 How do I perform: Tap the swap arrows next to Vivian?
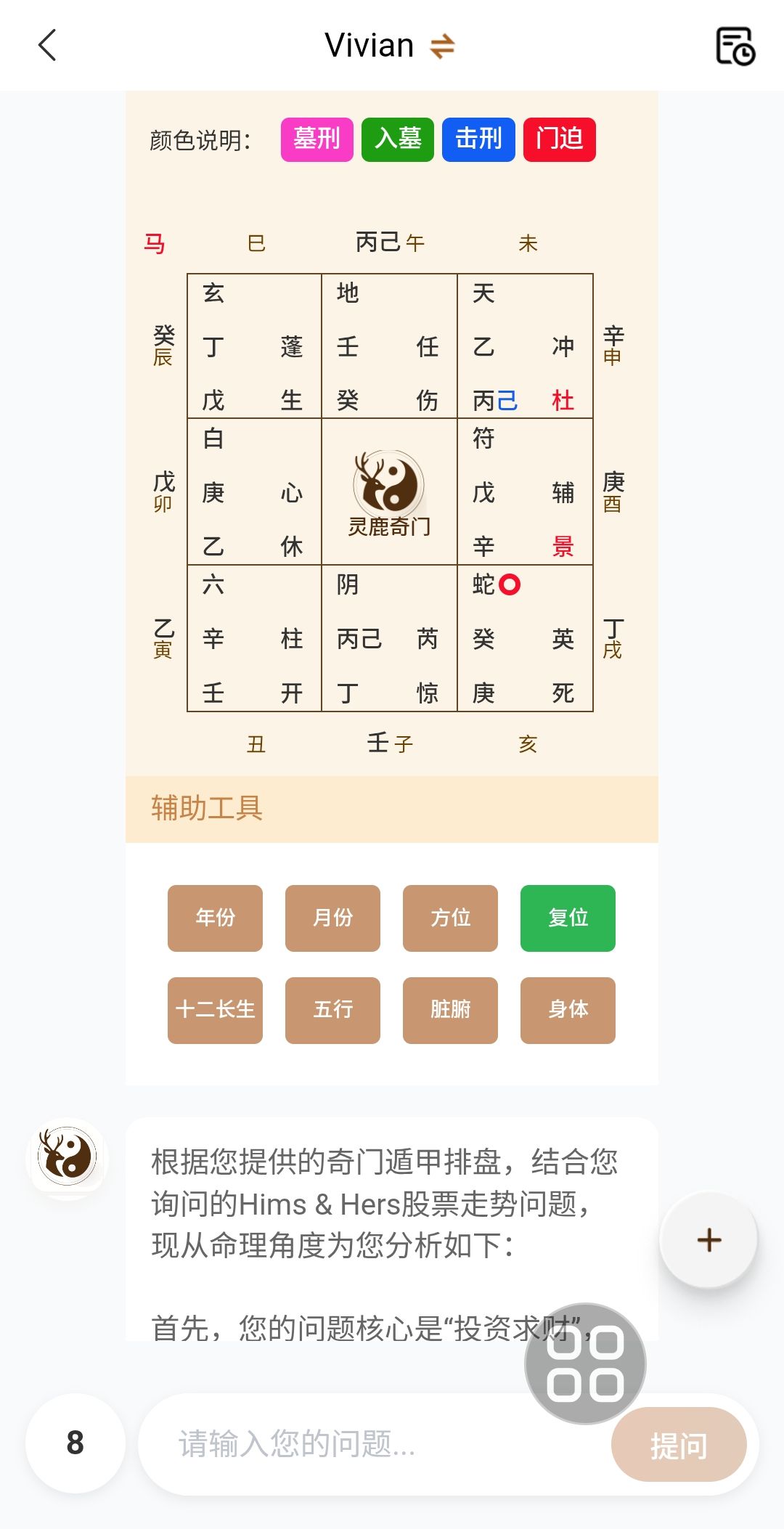pos(442,46)
